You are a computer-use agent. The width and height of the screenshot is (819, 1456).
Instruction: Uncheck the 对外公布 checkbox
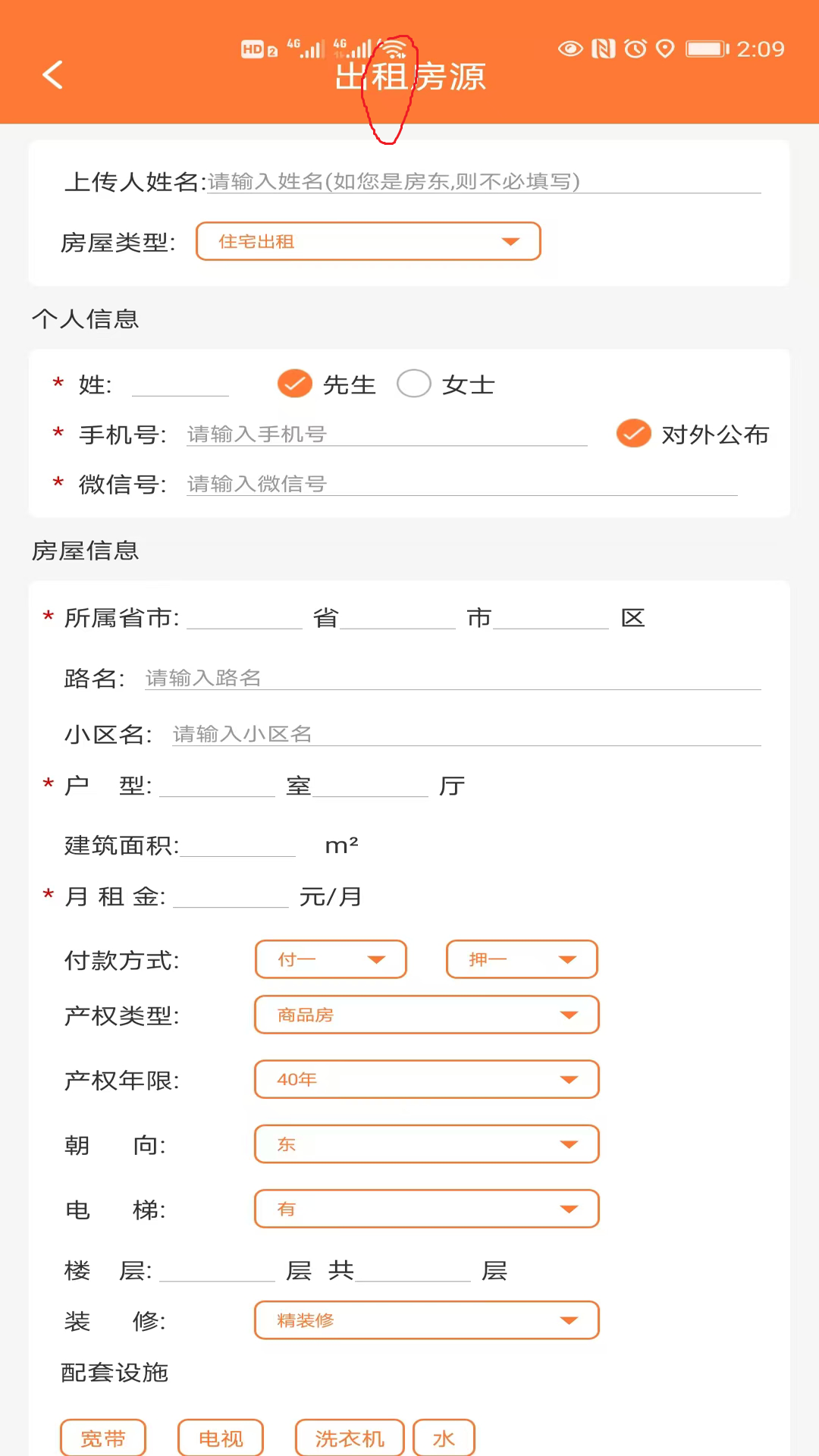(x=633, y=434)
